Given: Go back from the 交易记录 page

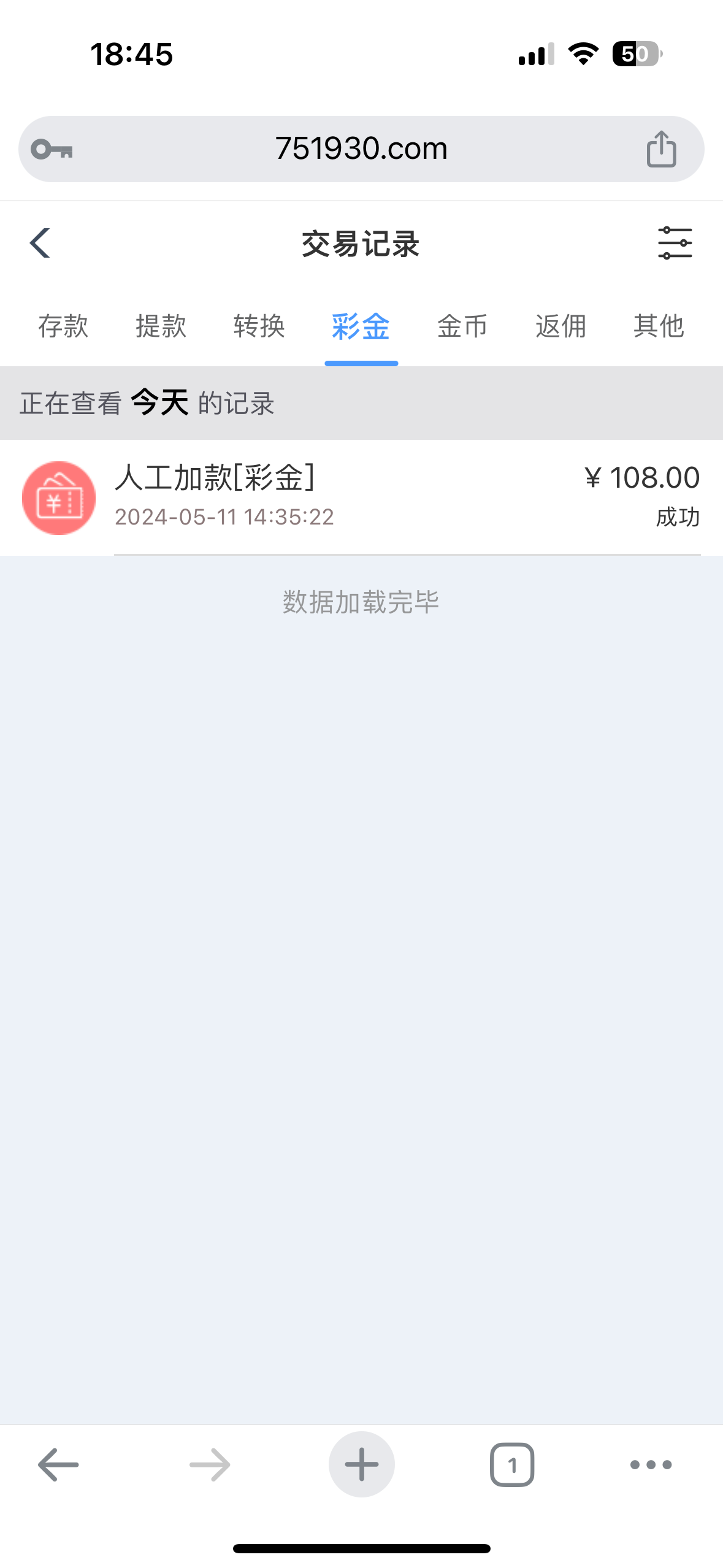Looking at the screenshot, I should pos(40,243).
